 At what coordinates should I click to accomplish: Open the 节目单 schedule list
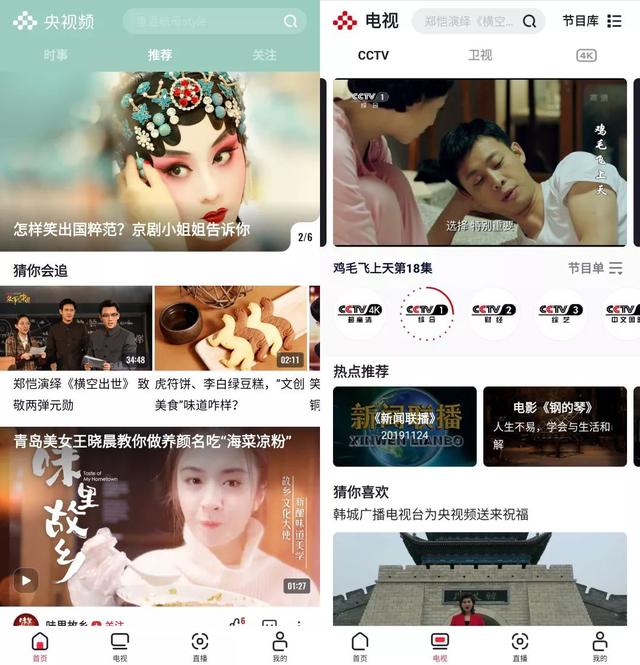click(595, 268)
